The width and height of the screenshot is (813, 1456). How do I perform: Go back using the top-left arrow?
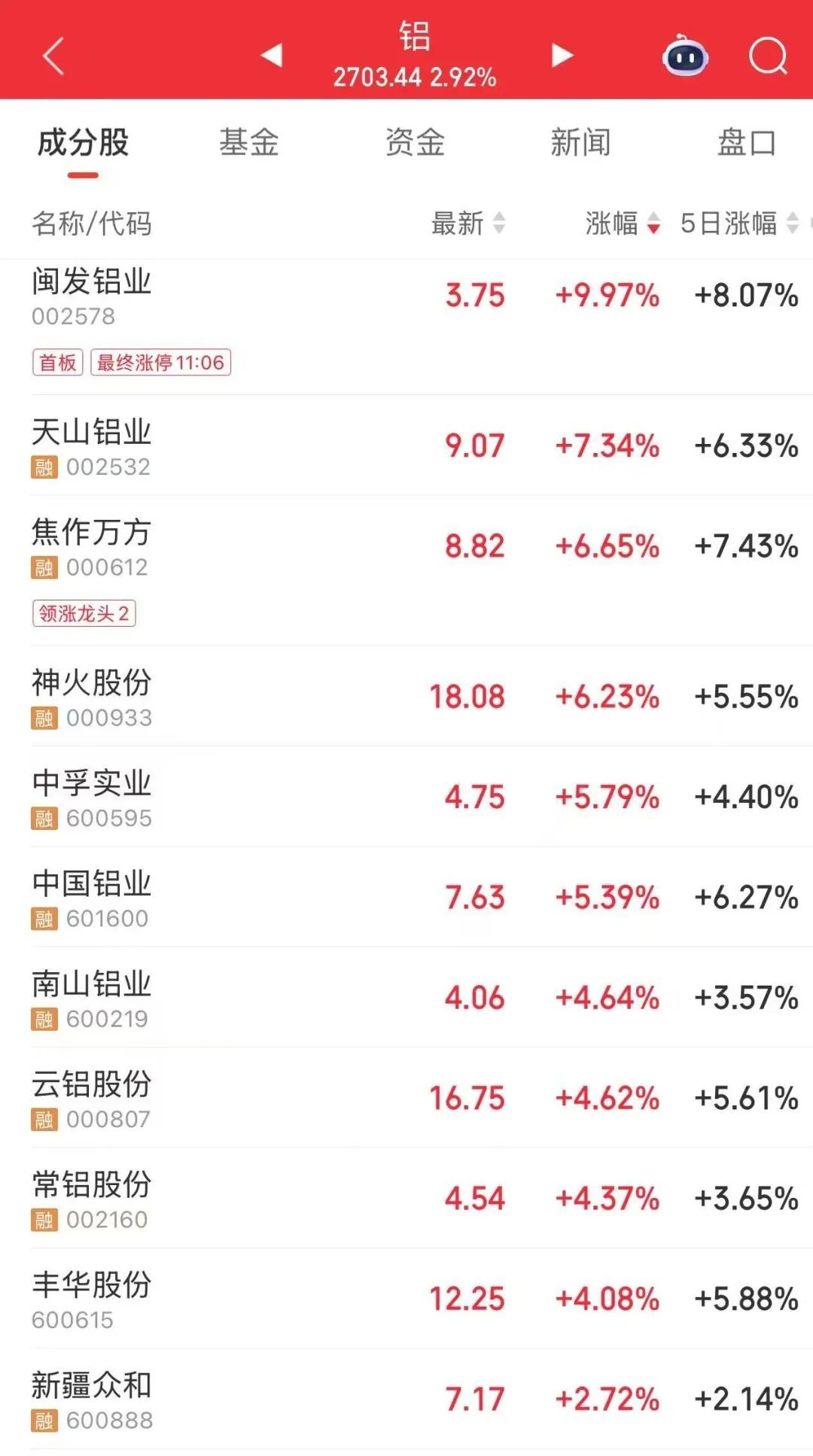[x=53, y=56]
